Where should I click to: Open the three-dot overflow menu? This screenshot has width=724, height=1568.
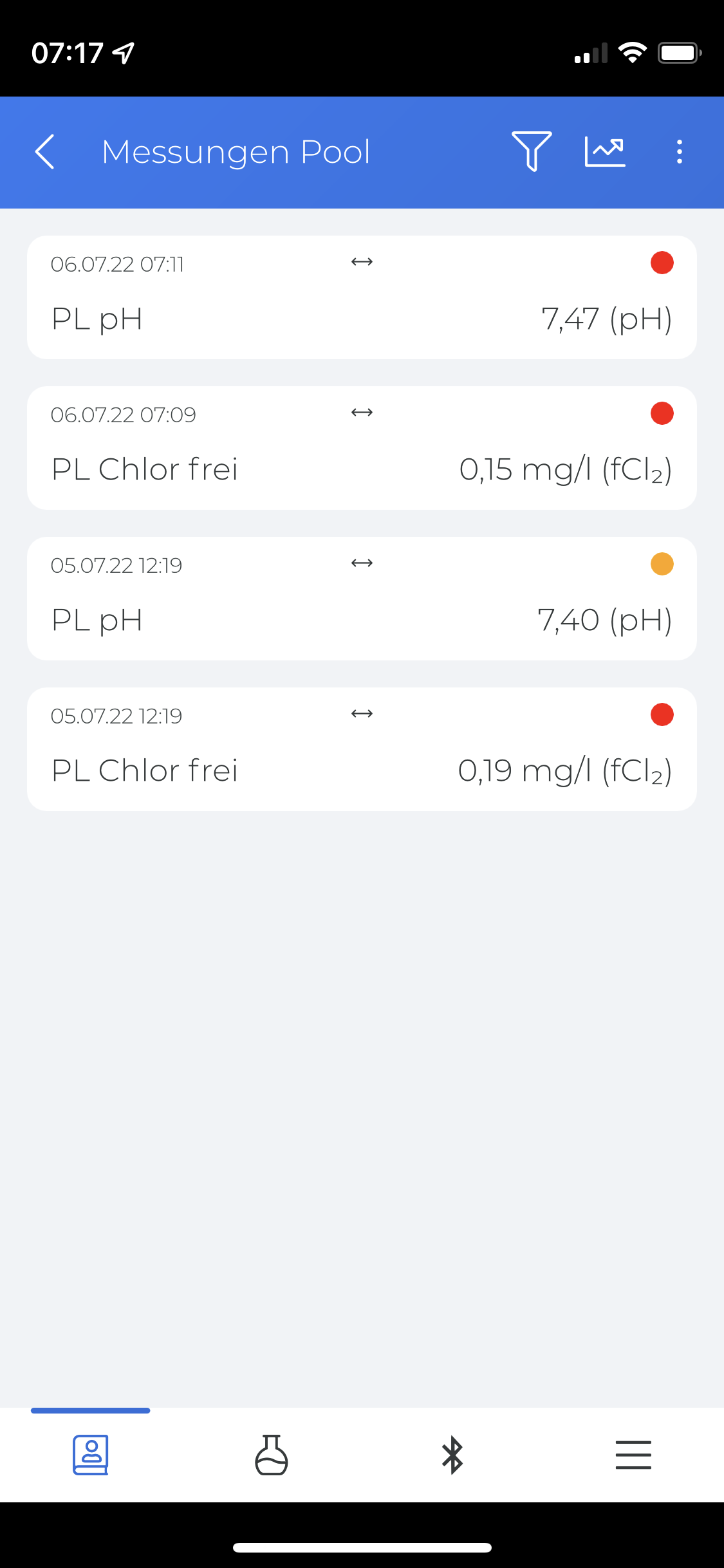[679, 152]
